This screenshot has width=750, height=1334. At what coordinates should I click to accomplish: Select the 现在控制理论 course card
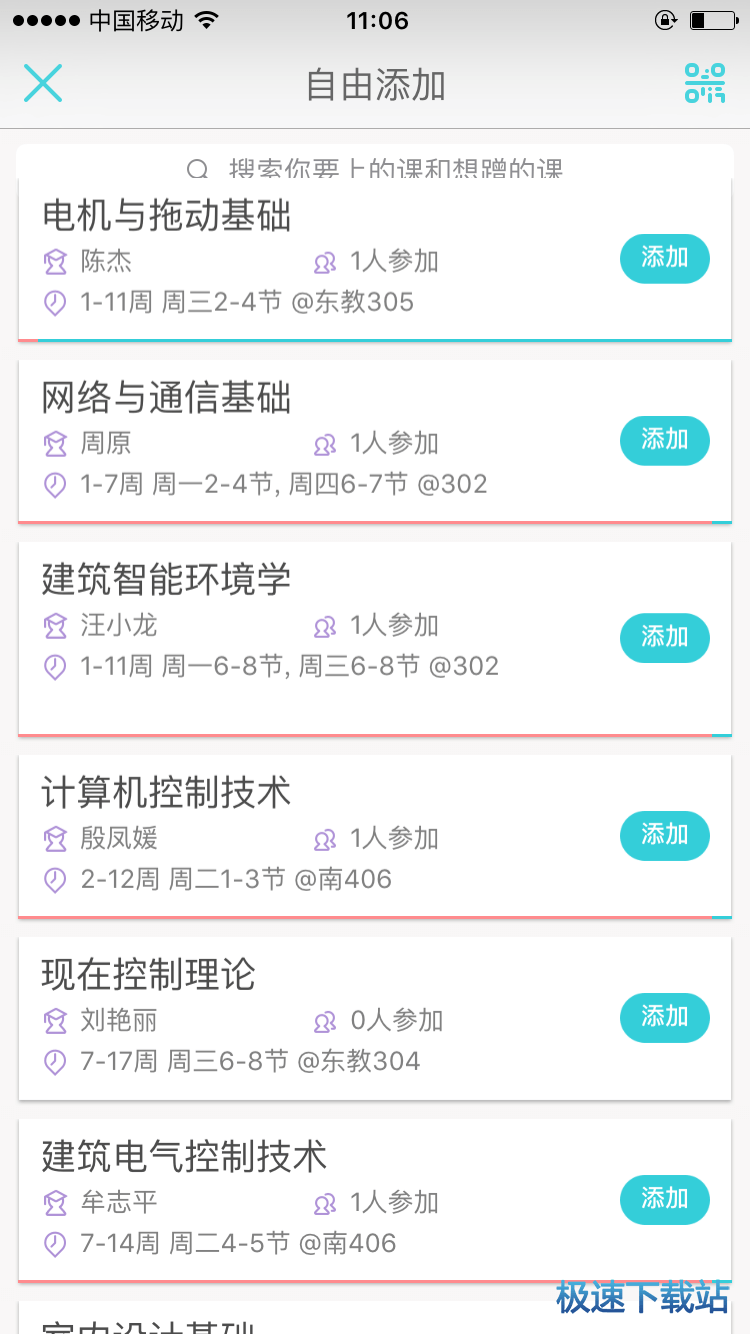click(x=300, y=977)
